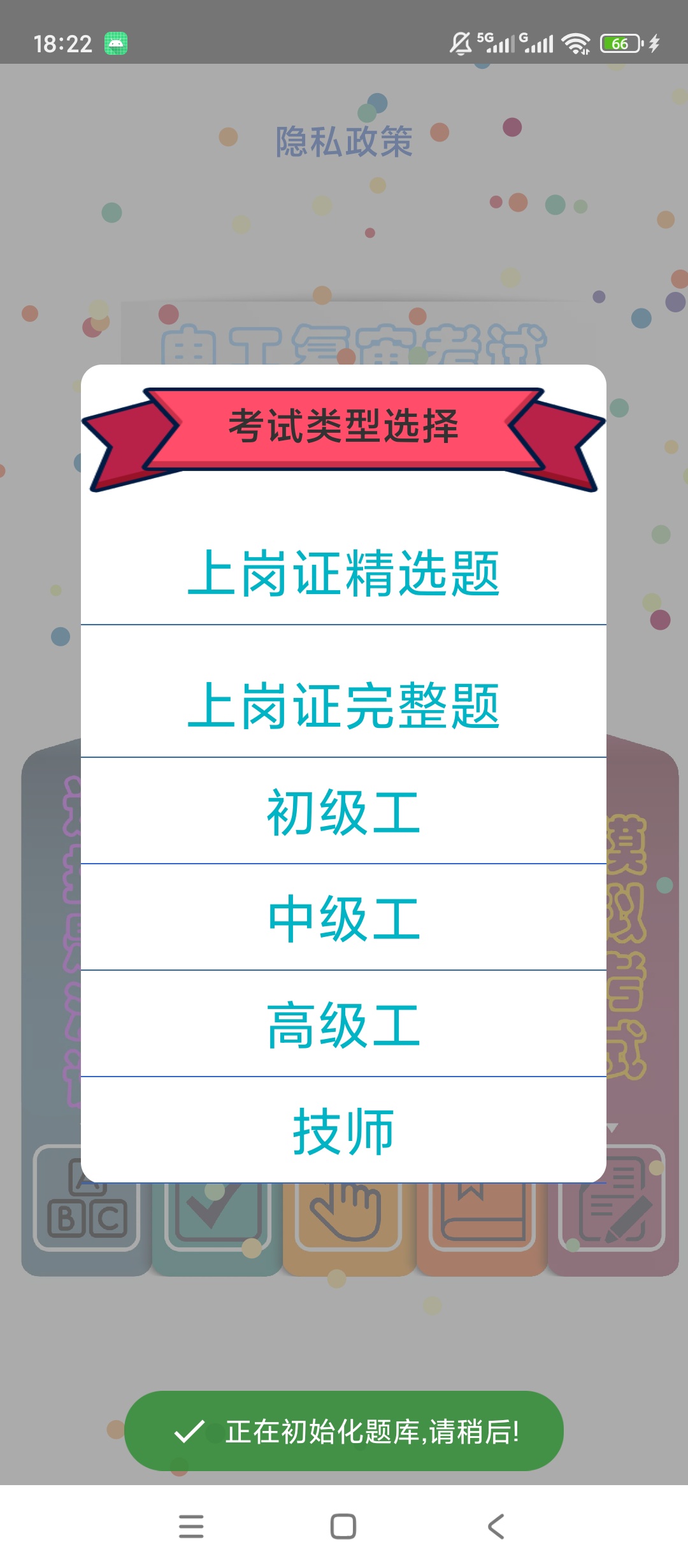Image resolution: width=688 pixels, height=1568 pixels.
Task: Tap the 技师 option
Action: 343,1131
